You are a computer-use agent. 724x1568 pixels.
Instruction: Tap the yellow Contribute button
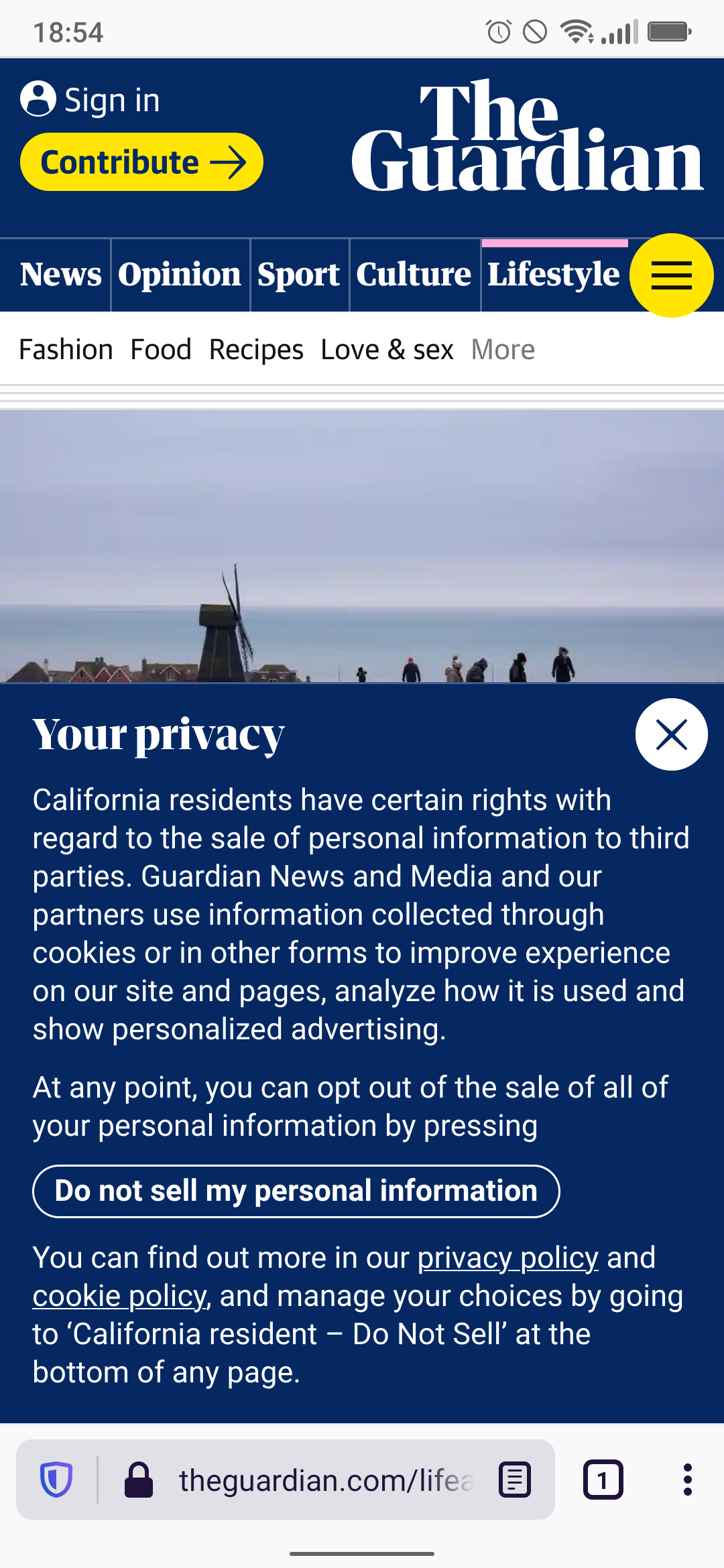[141, 162]
